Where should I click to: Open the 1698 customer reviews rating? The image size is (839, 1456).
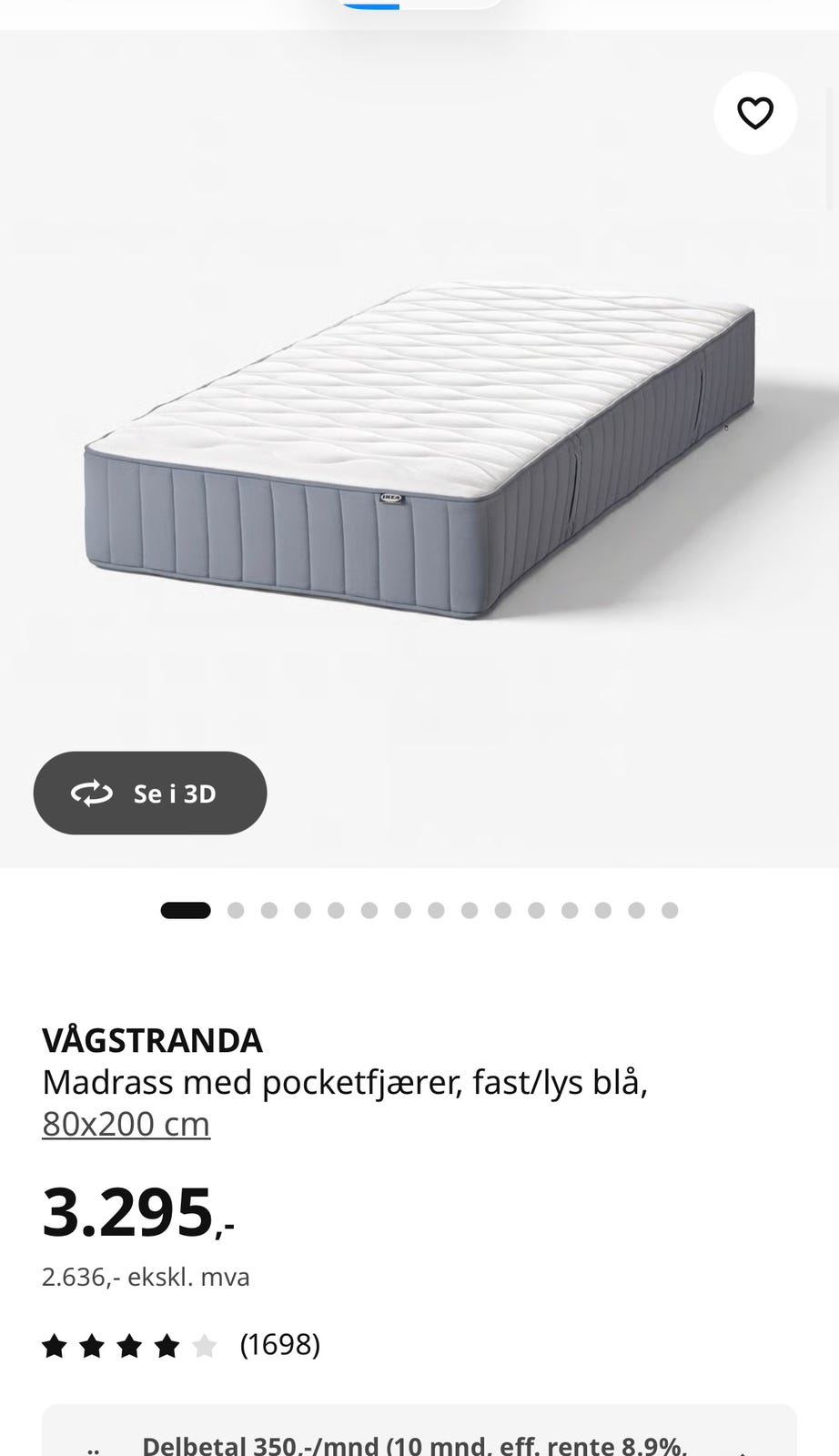(181, 1345)
